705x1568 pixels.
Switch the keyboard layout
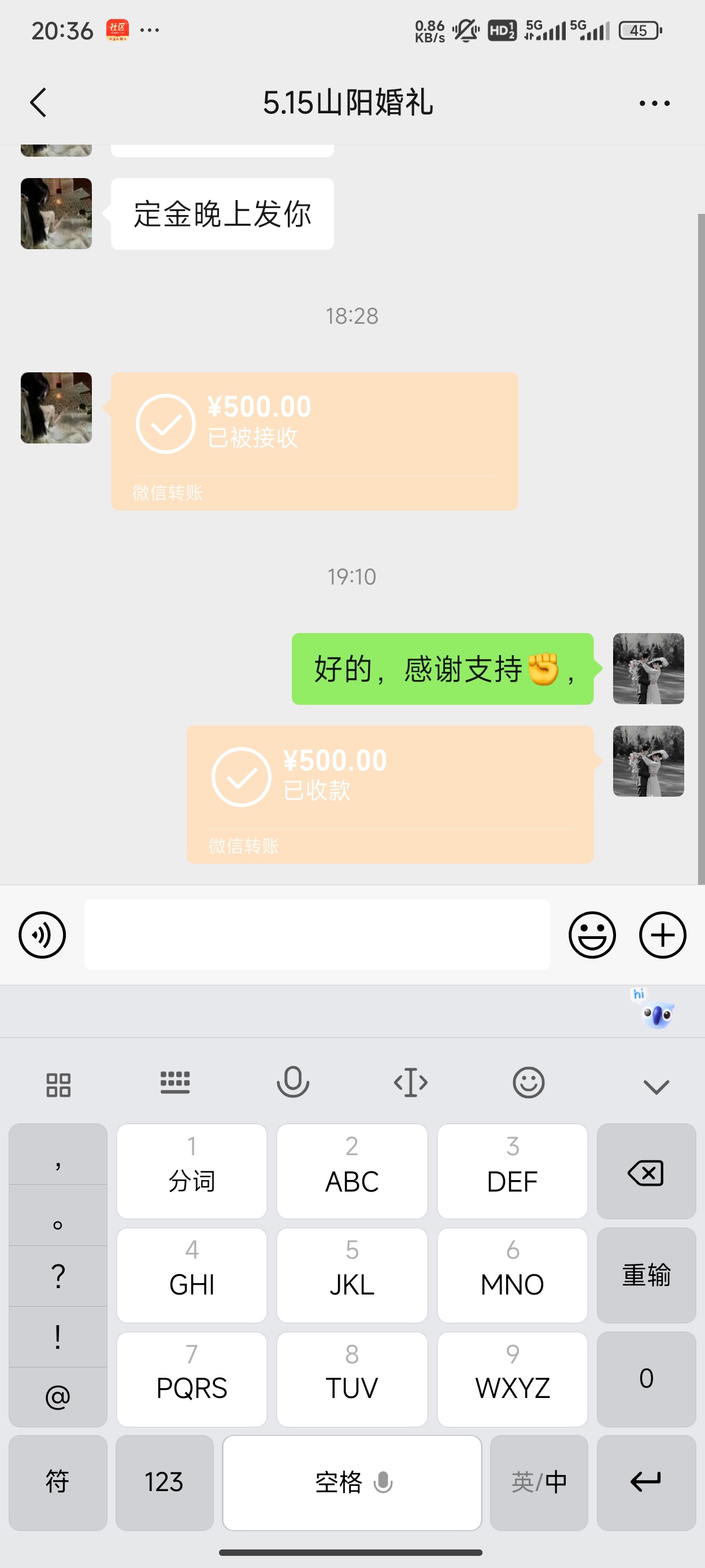pos(175,1082)
